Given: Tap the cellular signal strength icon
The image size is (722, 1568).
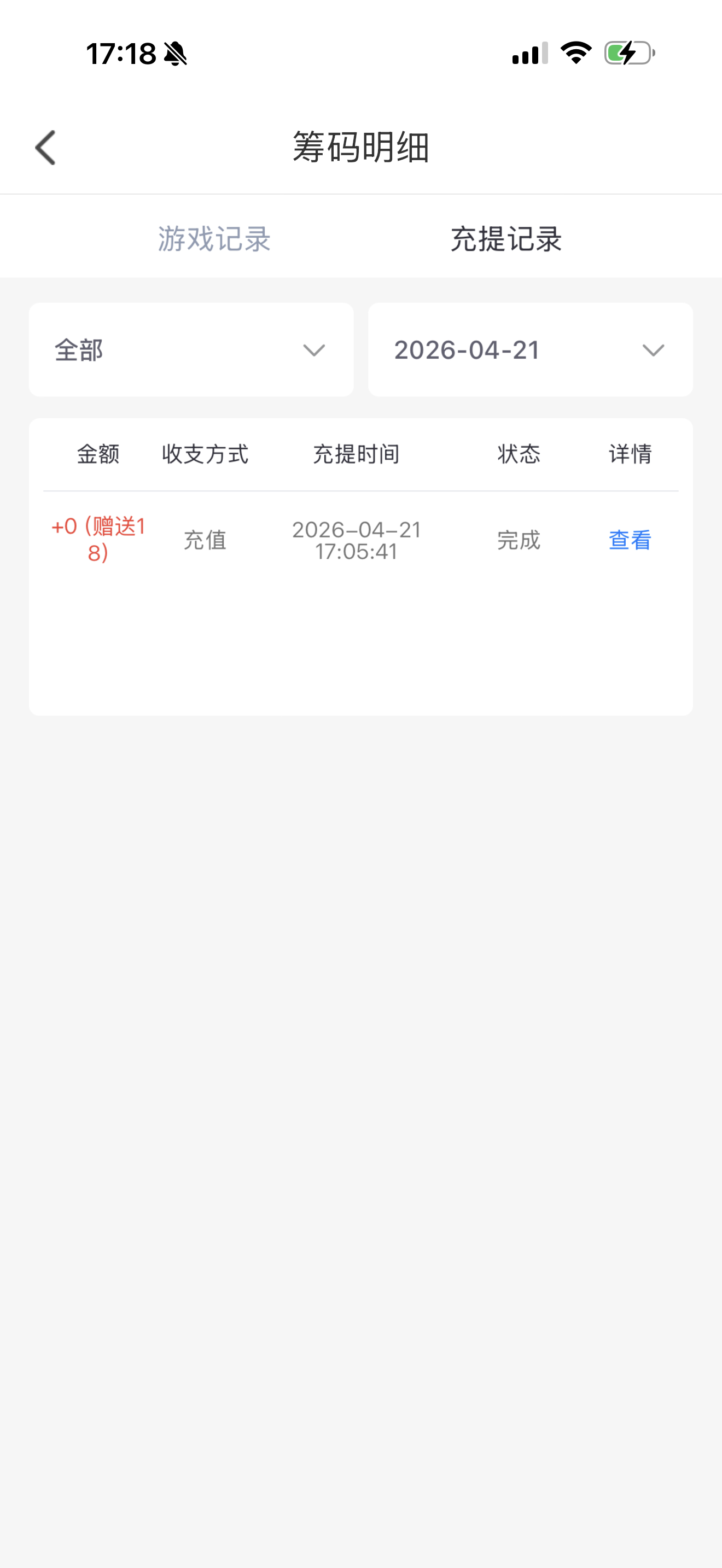Looking at the screenshot, I should [529, 54].
